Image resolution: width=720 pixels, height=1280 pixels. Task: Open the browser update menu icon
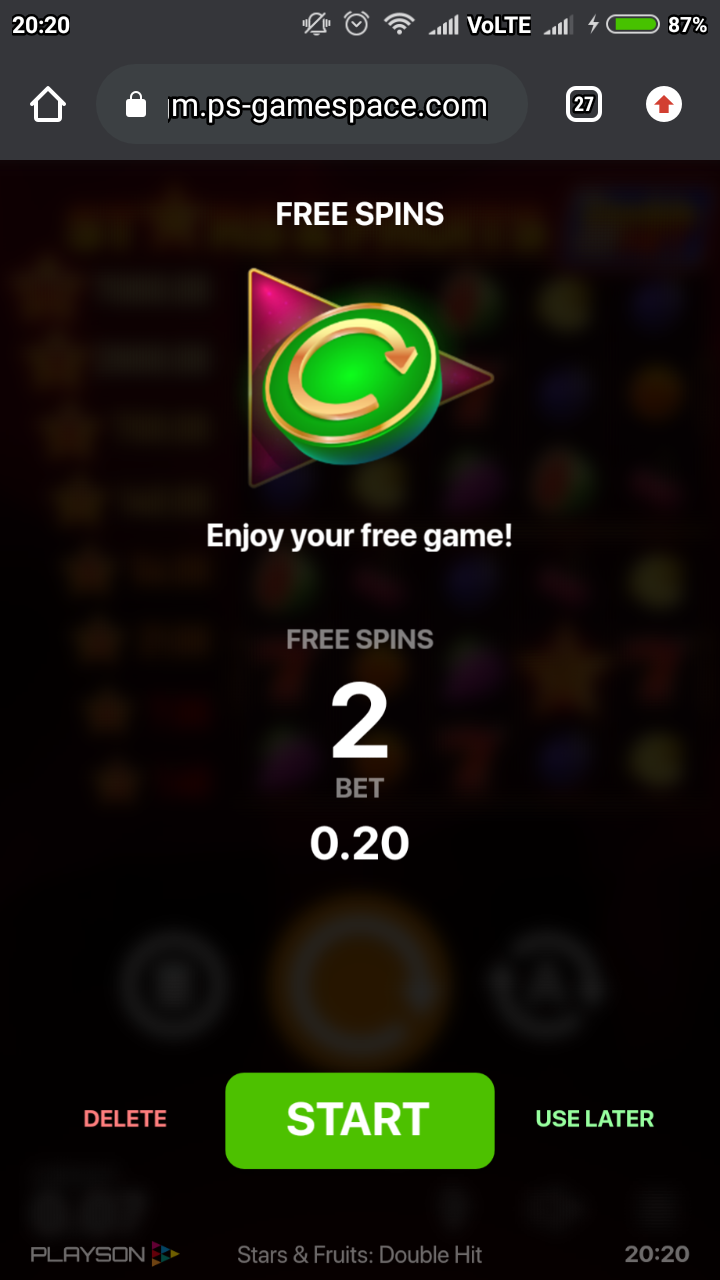664,104
